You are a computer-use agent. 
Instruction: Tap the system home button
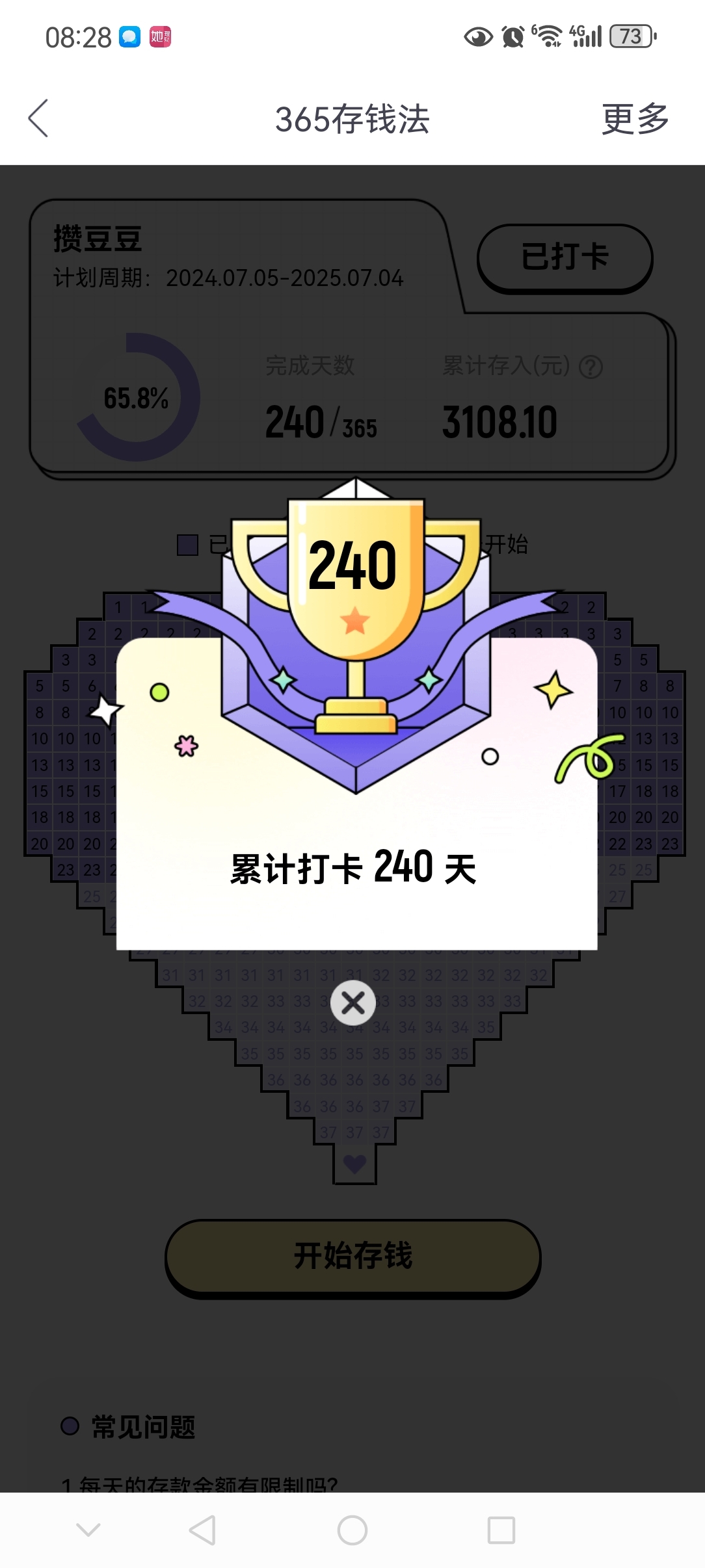point(352,1530)
